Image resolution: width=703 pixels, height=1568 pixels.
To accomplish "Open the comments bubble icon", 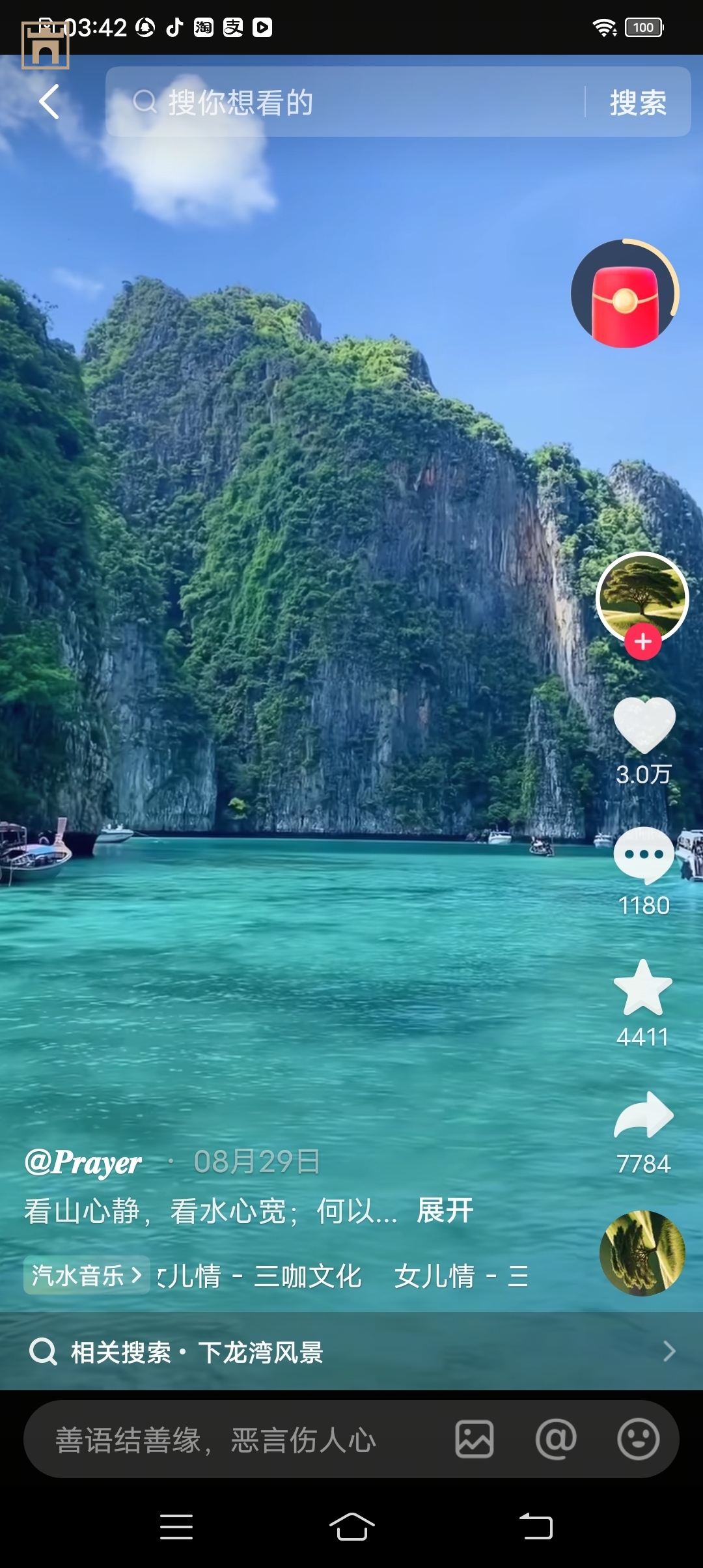I will [x=644, y=855].
